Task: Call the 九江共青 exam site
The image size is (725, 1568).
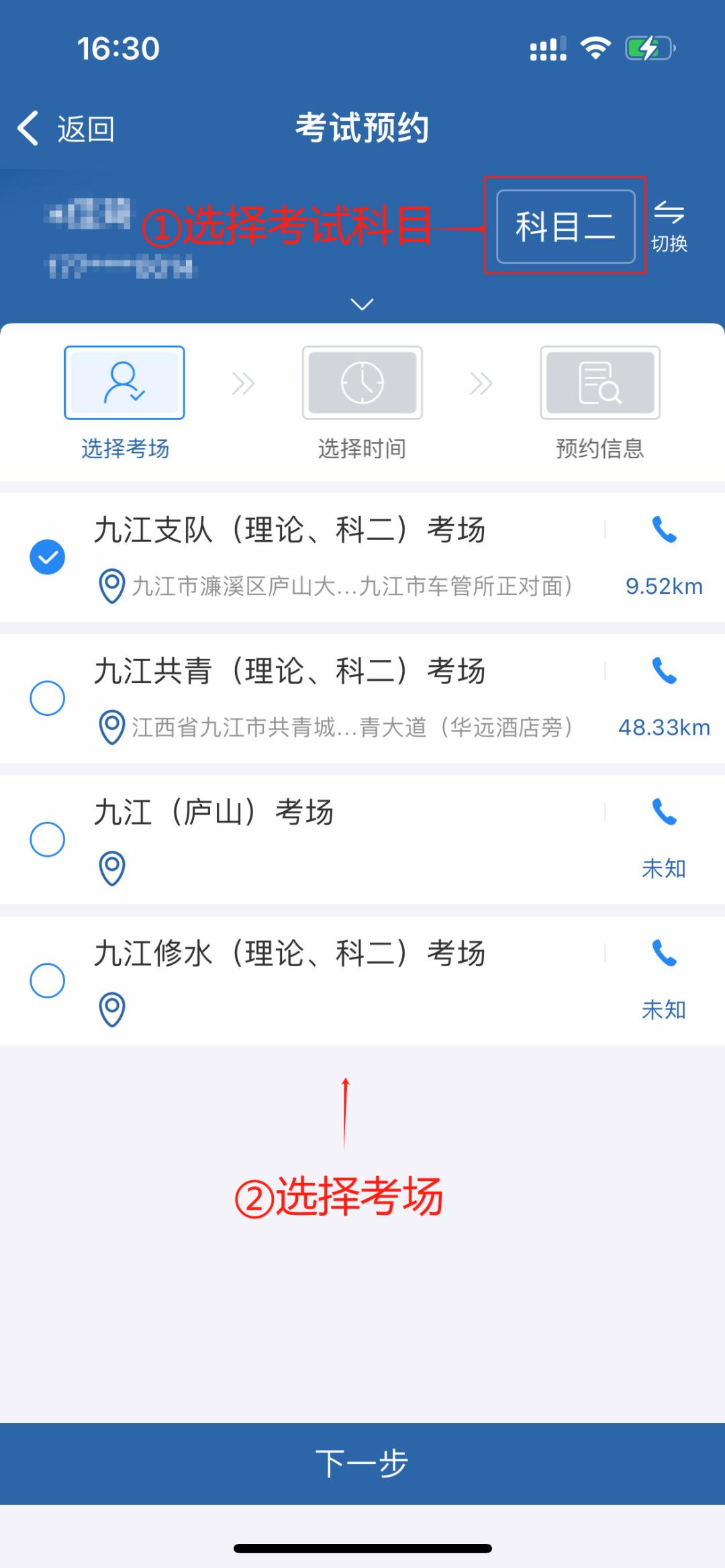Action: [x=664, y=671]
